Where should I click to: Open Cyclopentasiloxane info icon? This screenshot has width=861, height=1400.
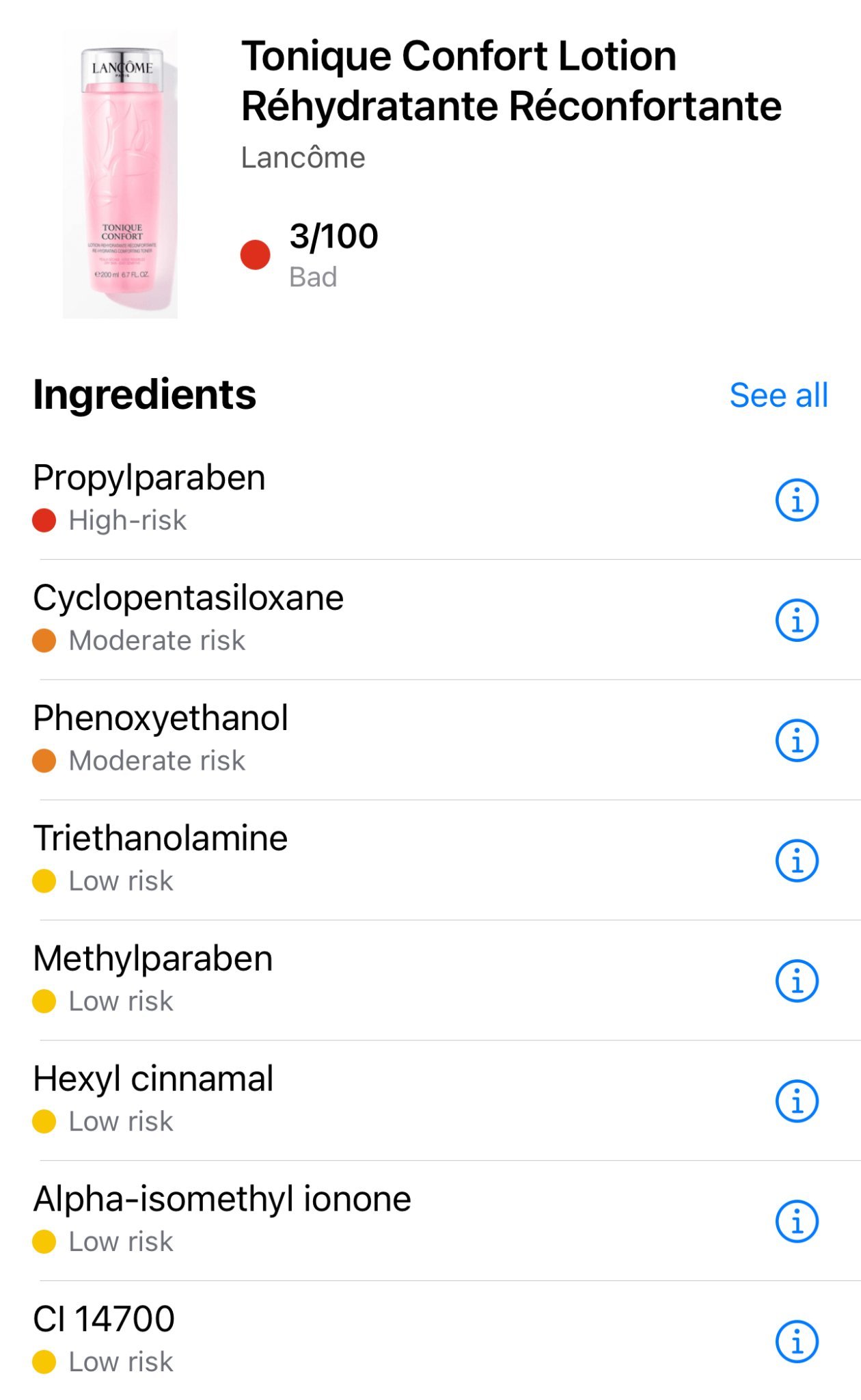tap(796, 621)
